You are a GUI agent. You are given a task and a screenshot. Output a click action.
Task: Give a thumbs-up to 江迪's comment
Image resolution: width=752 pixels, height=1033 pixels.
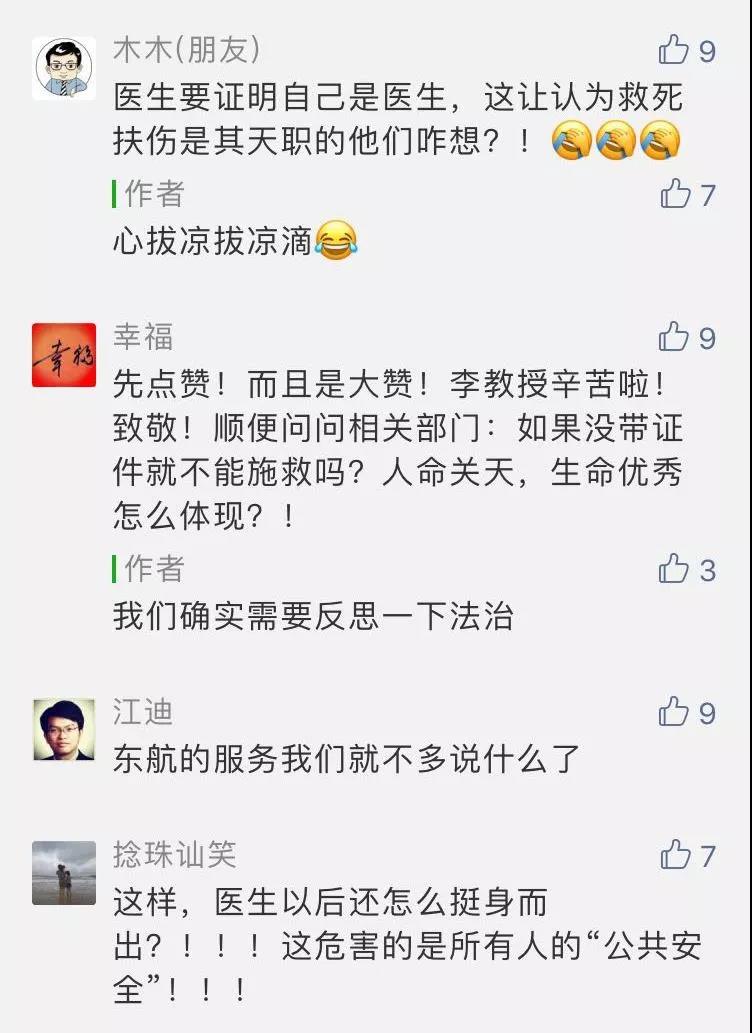pos(675,713)
